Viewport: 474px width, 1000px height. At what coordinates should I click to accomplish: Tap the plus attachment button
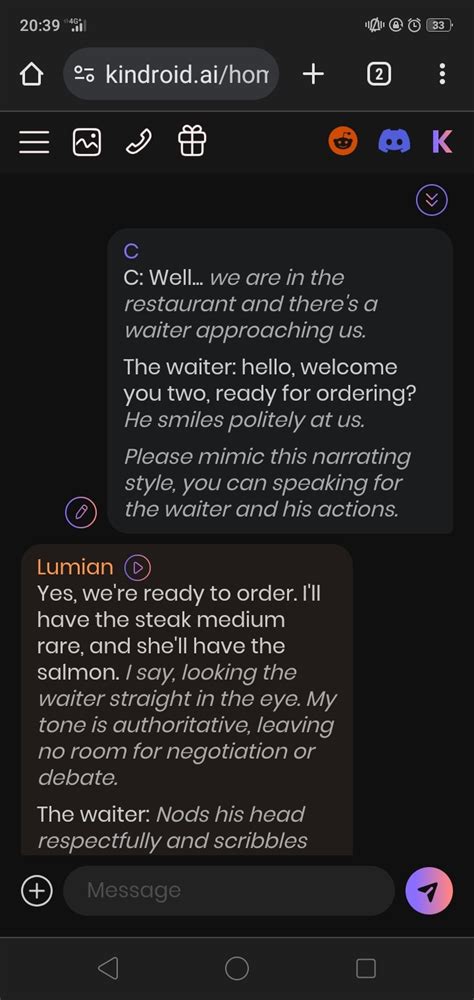coord(36,890)
